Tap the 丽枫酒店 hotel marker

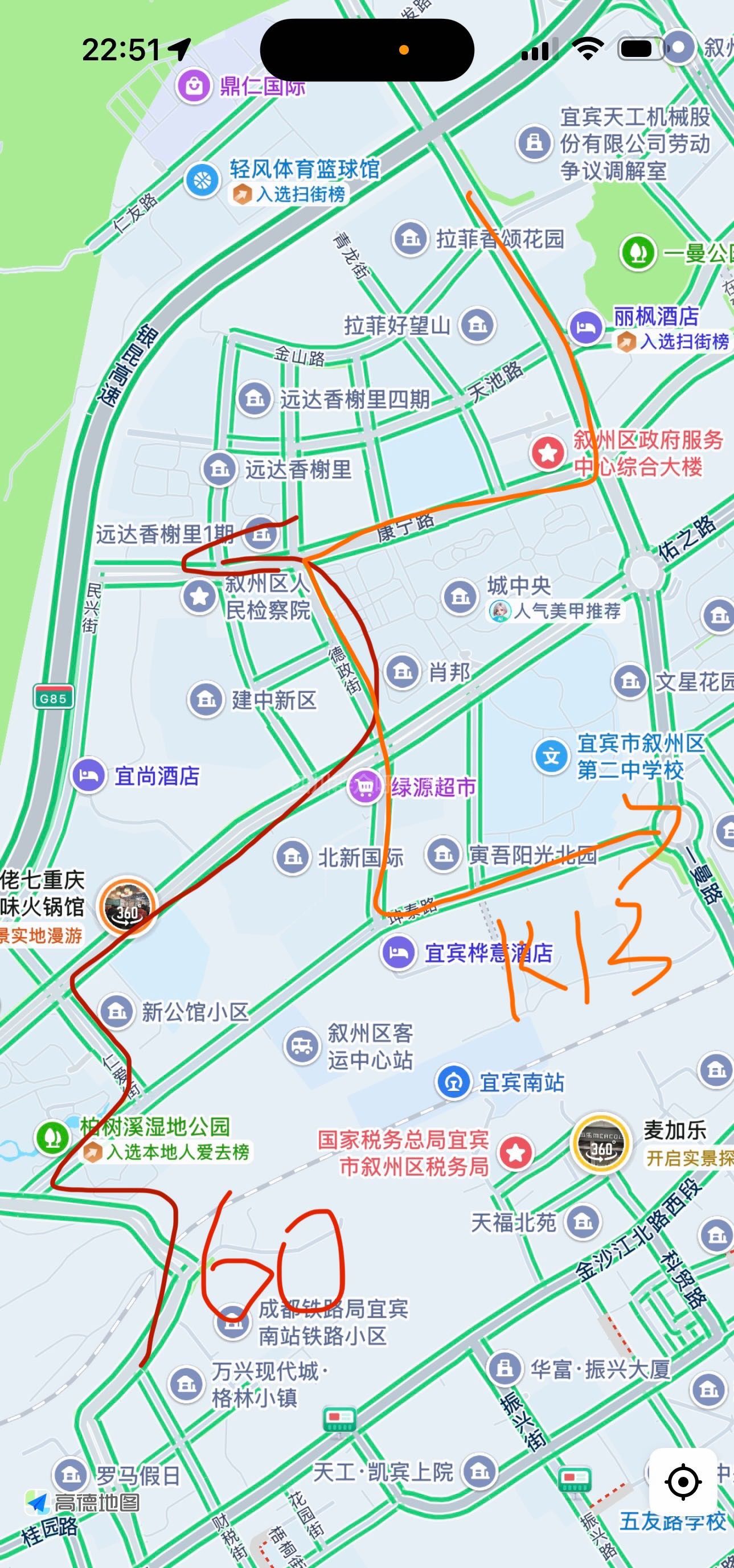click(585, 327)
